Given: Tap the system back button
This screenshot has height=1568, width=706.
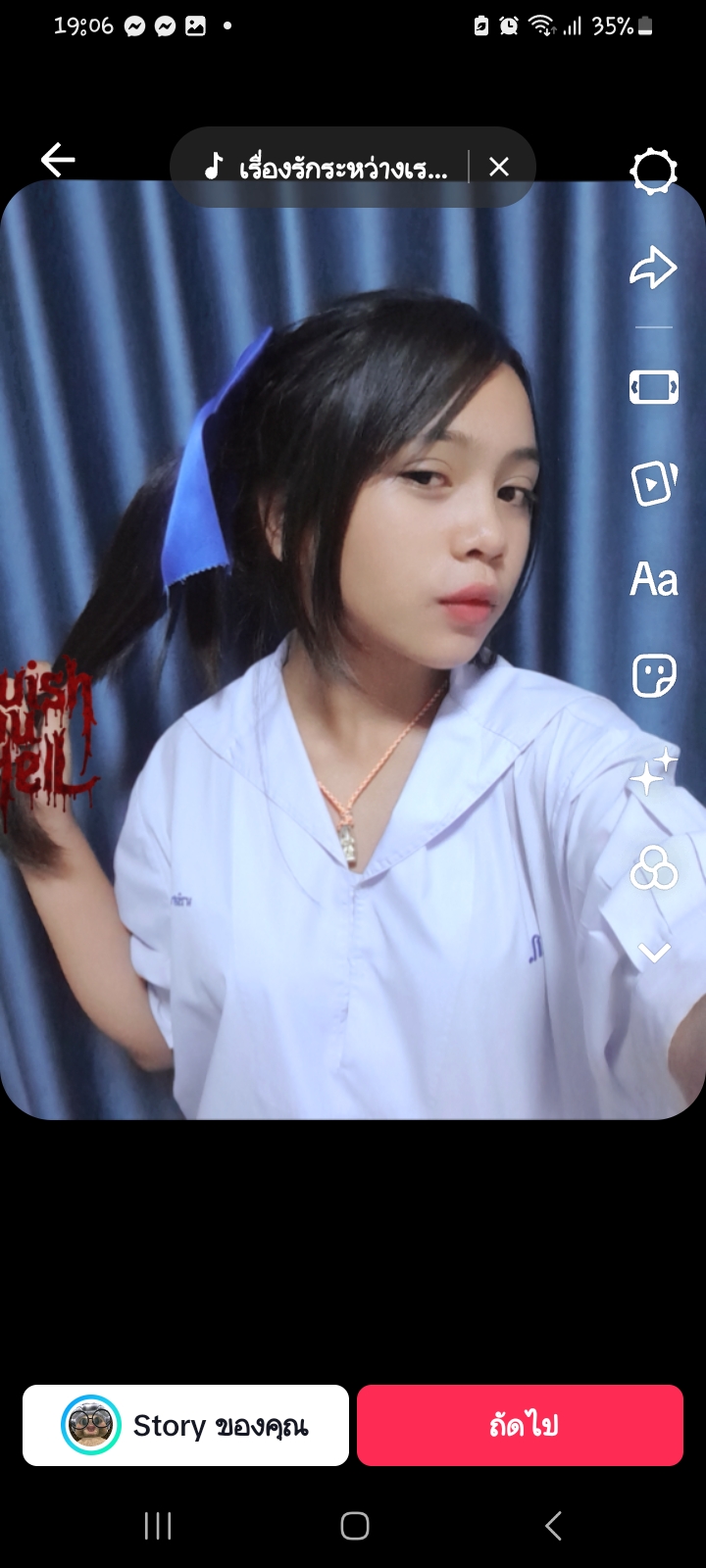Looking at the screenshot, I should 553,1525.
